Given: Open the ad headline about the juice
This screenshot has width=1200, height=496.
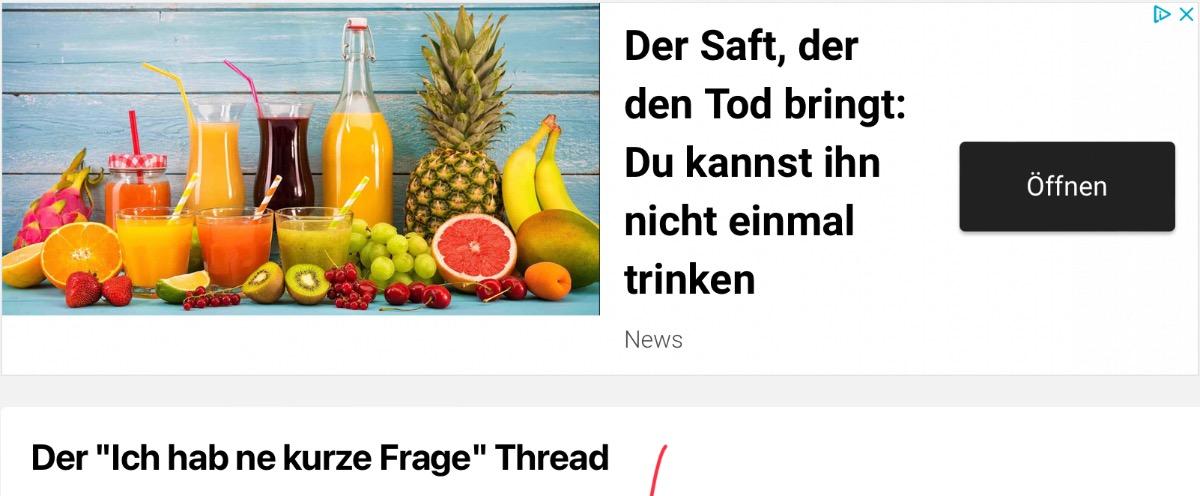Looking at the screenshot, I should coord(764,163).
